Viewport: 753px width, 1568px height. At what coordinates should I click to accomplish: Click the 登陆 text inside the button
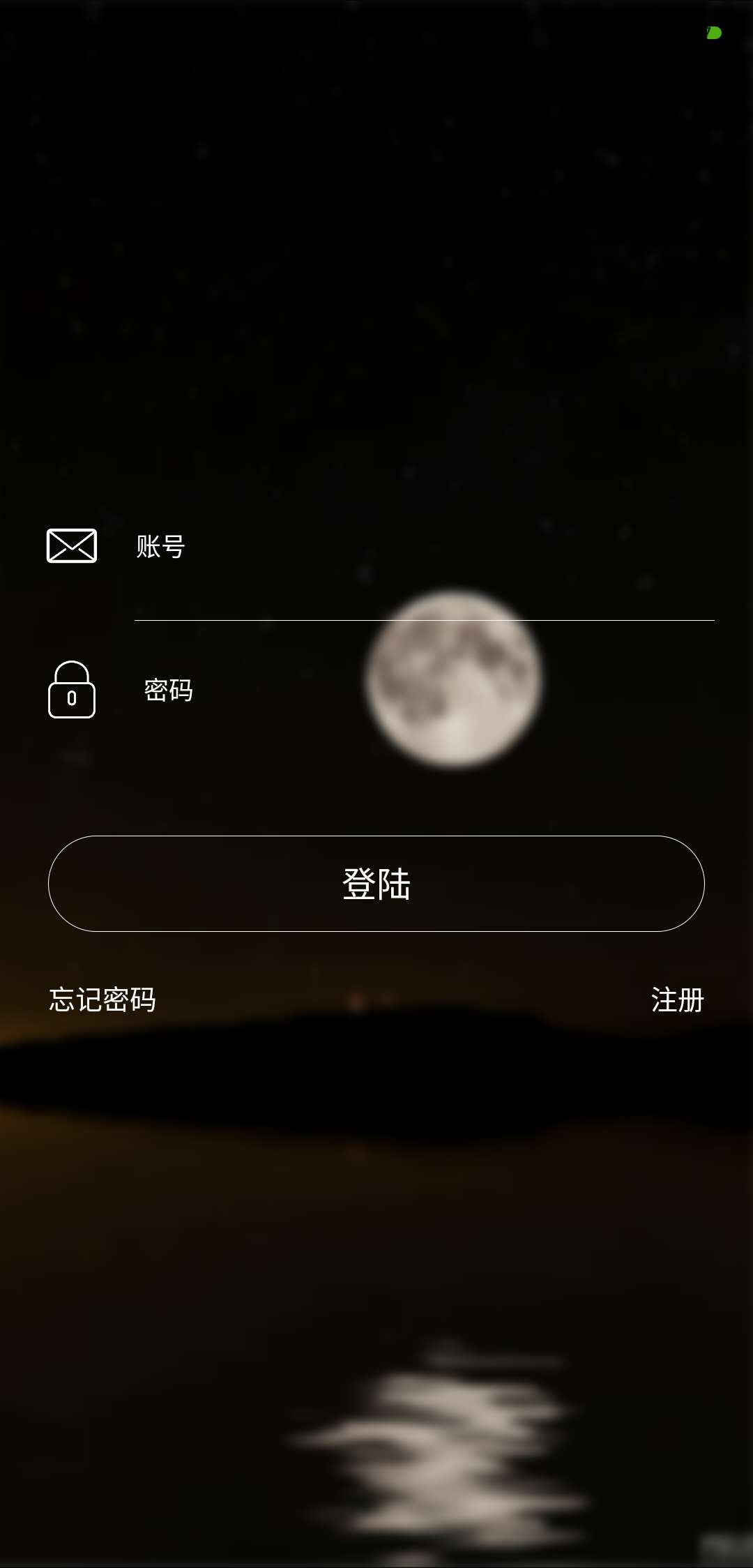coord(376,882)
